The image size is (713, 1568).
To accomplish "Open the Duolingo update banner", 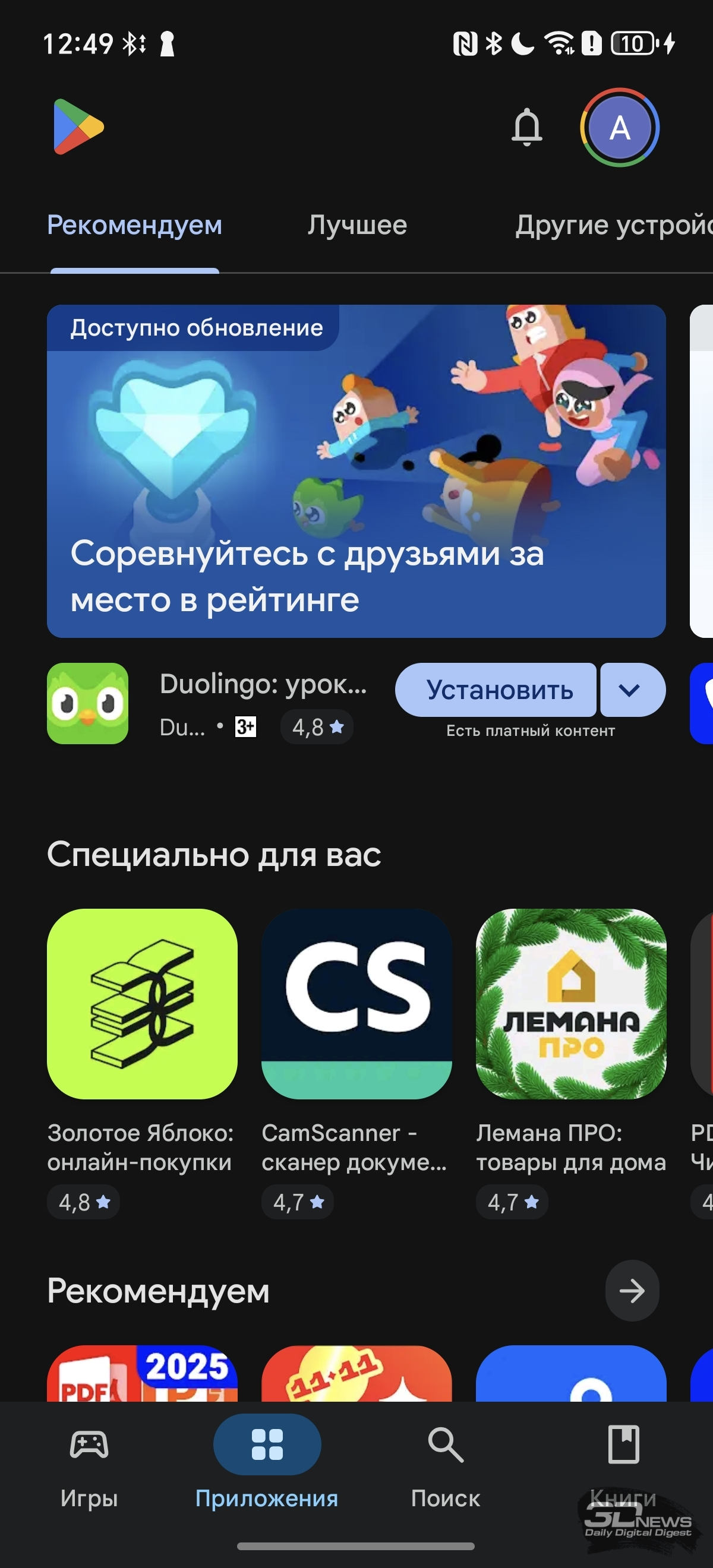I will tap(356, 470).
